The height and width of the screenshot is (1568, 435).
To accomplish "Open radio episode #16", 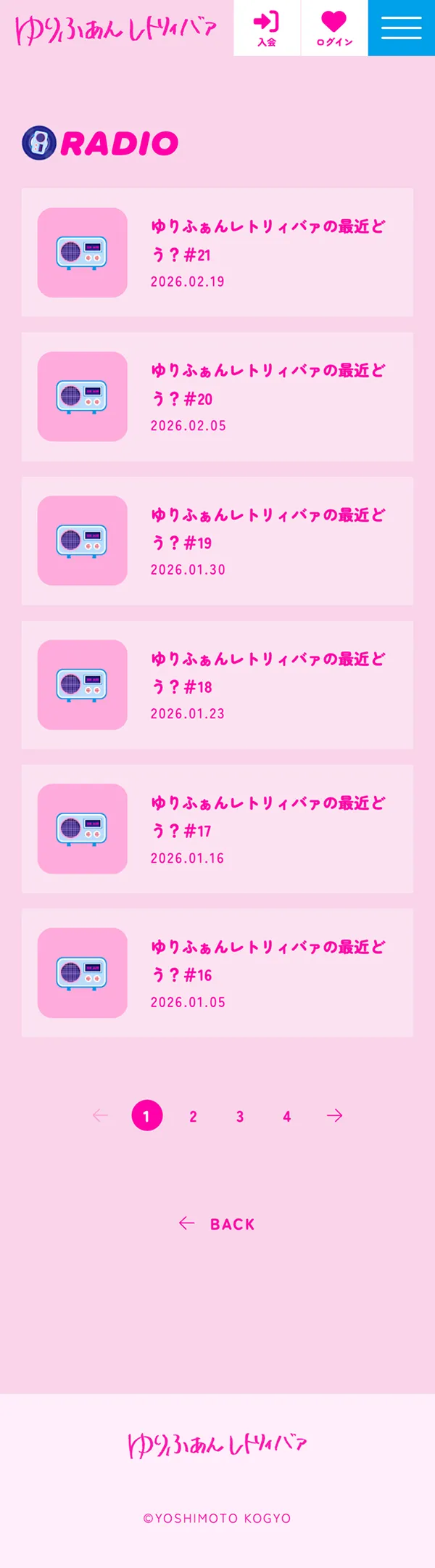I will click(x=217, y=973).
